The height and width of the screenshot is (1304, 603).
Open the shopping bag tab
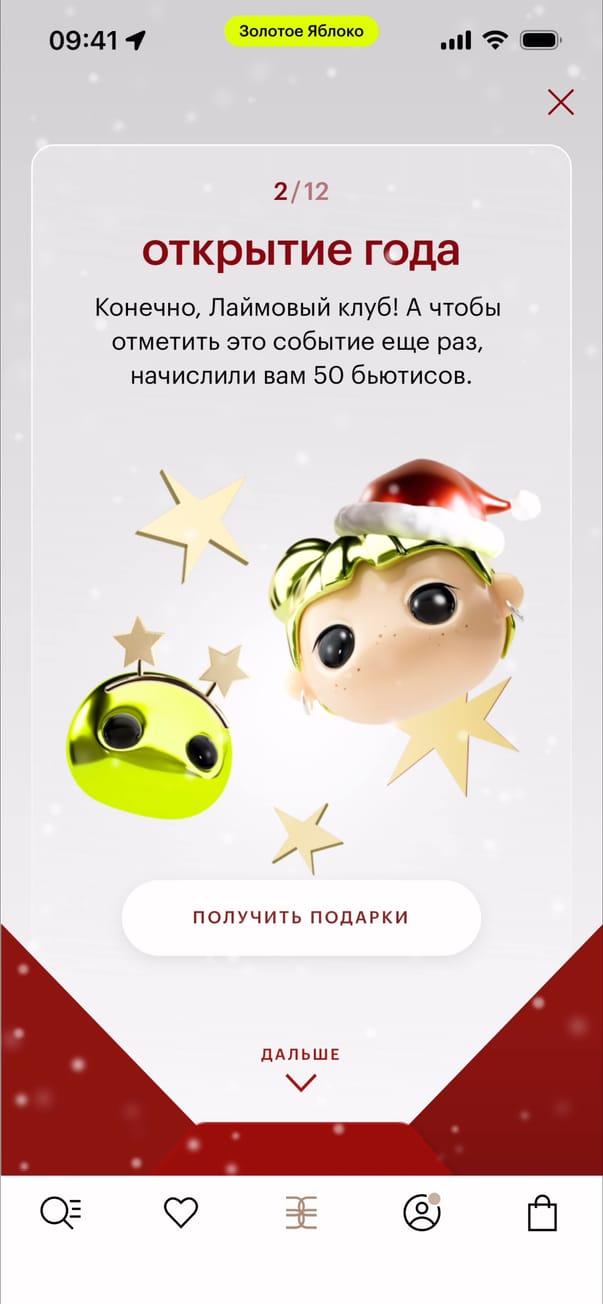[x=541, y=1213]
